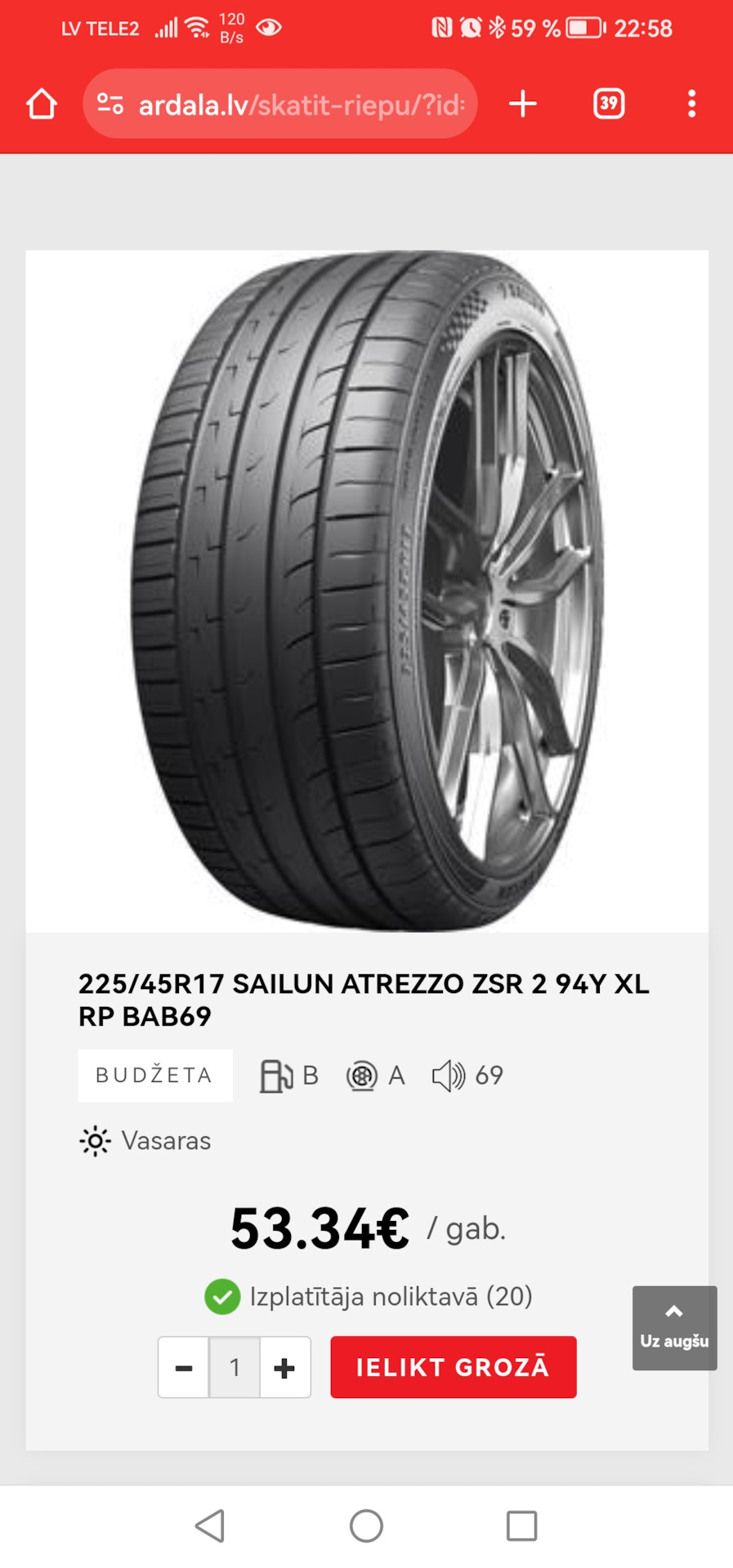Decrease tyre quantity with minus button

(184, 1367)
